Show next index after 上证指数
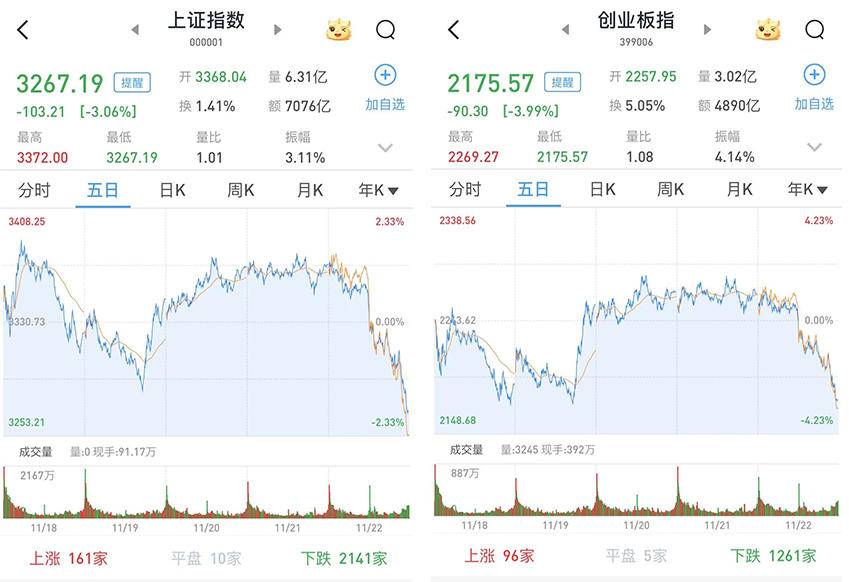Screen dimensions: 849x582 pos(278,30)
